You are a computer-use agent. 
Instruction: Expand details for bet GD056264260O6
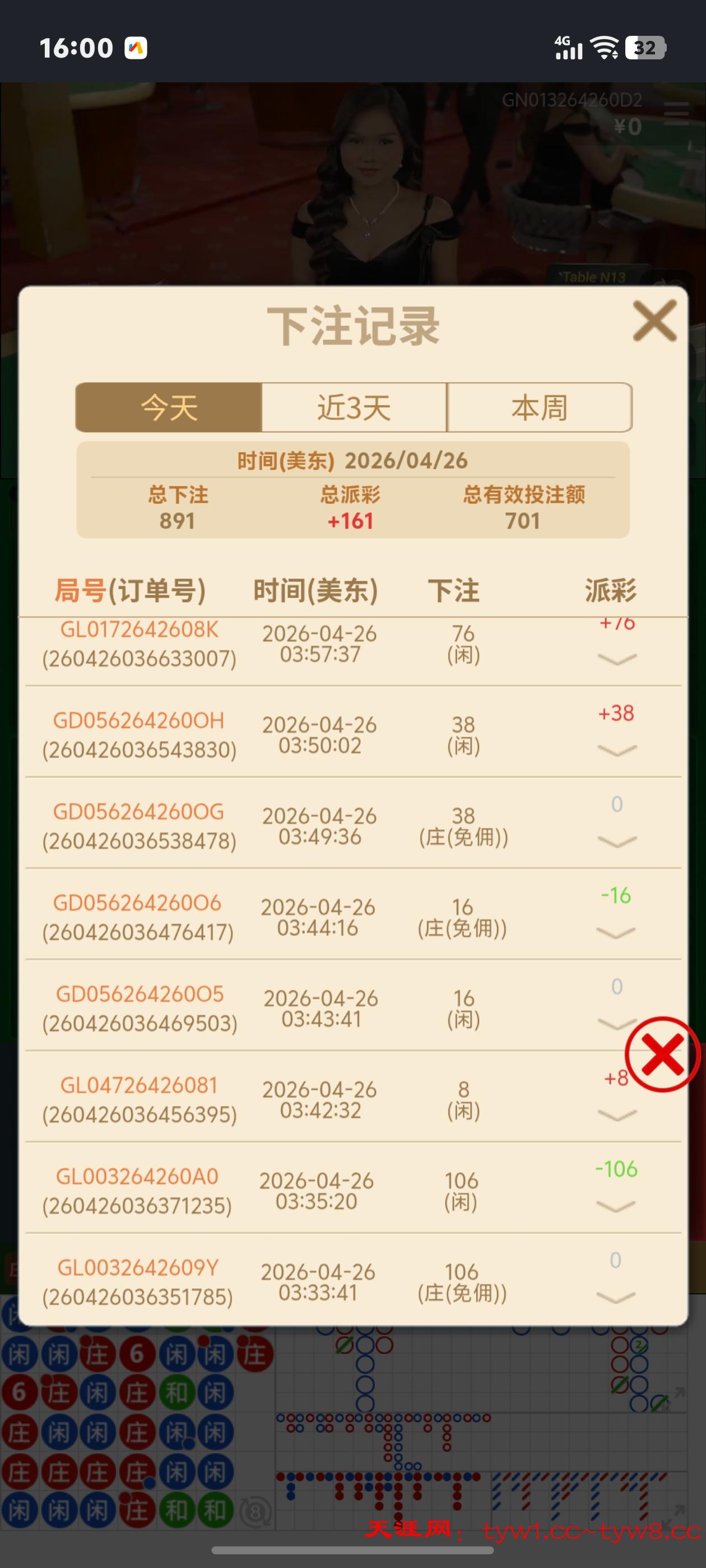coord(615,932)
